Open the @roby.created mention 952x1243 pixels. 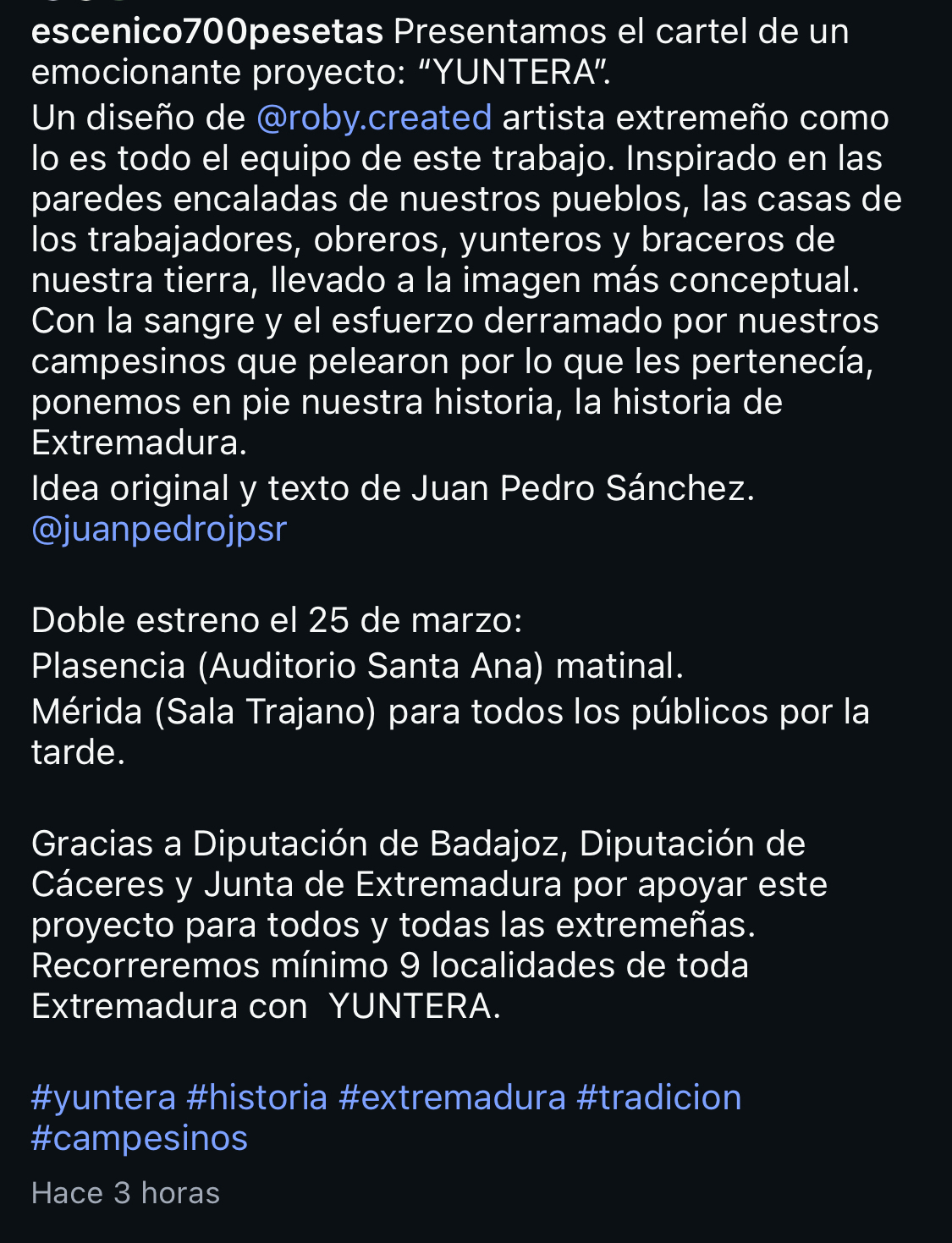coord(373,118)
